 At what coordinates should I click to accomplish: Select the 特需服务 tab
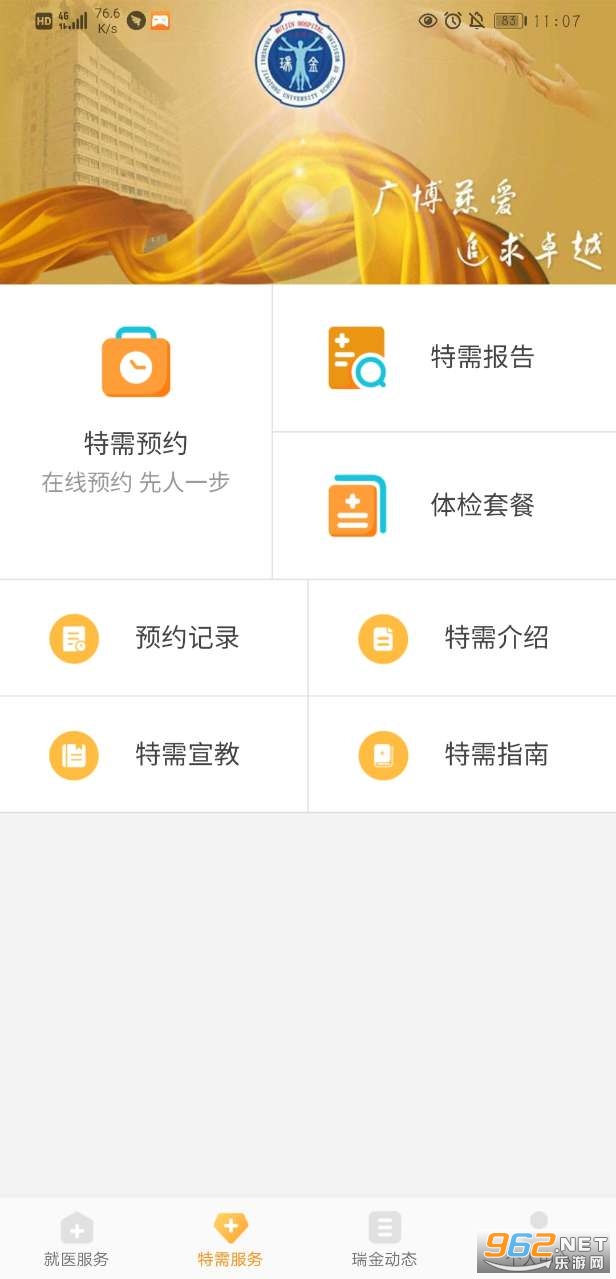pos(230,1238)
